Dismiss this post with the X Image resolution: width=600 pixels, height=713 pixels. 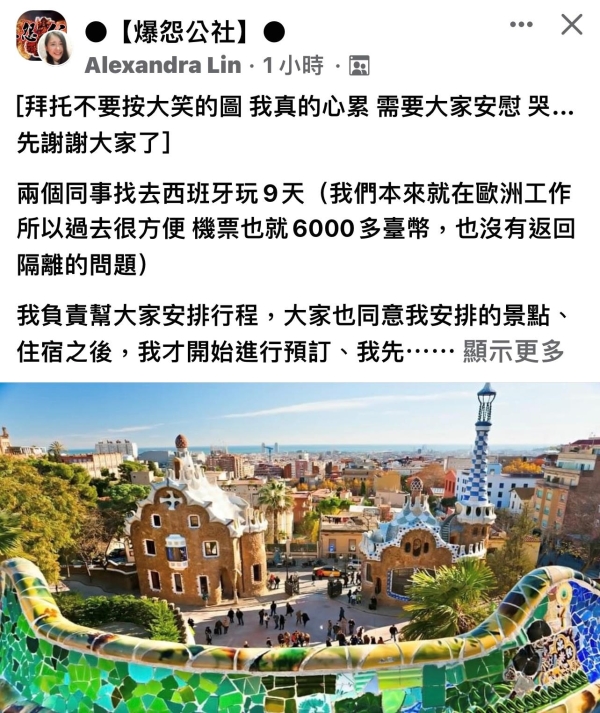(571, 24)
